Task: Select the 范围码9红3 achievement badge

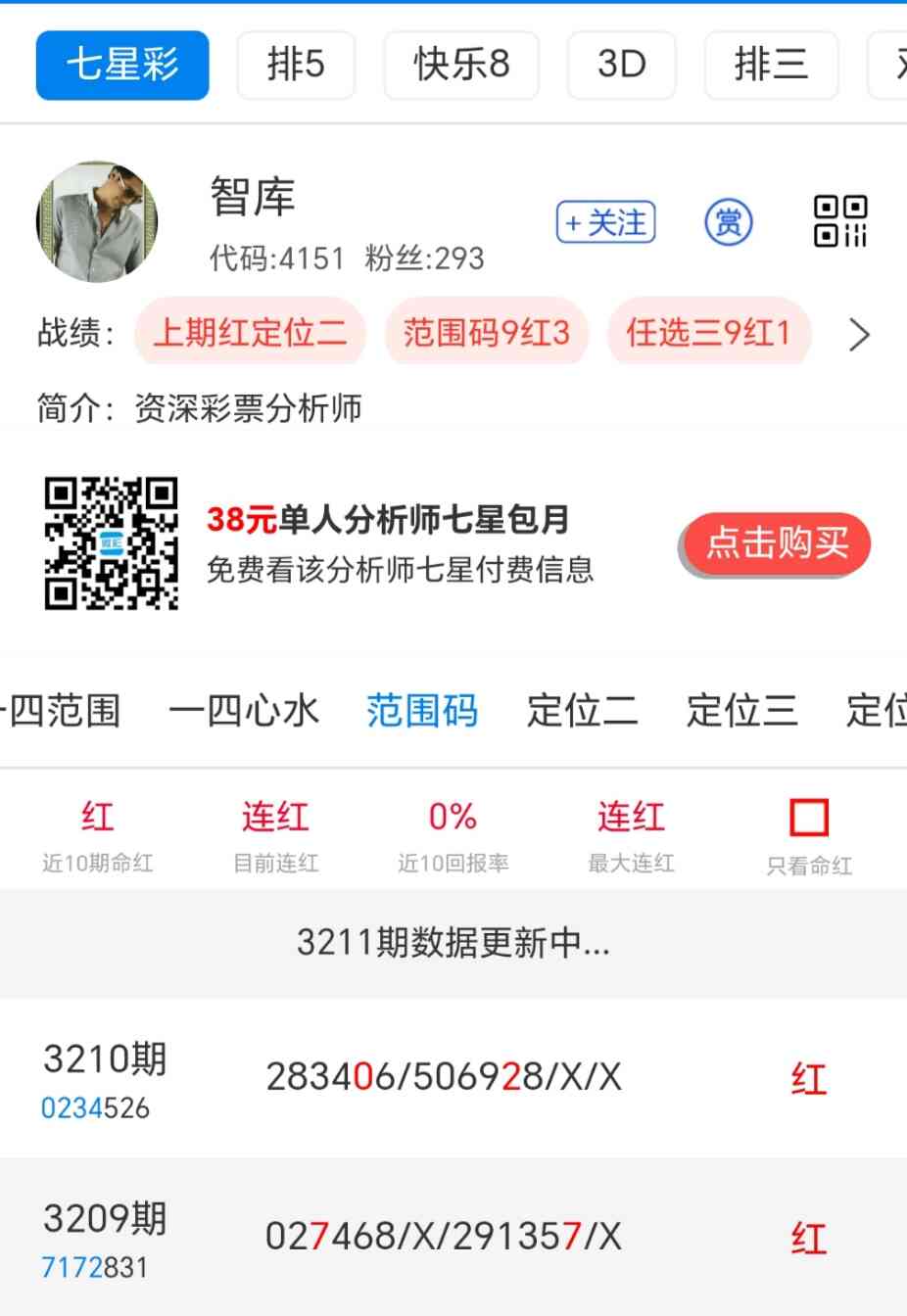Action: click(x=487, y=333)
